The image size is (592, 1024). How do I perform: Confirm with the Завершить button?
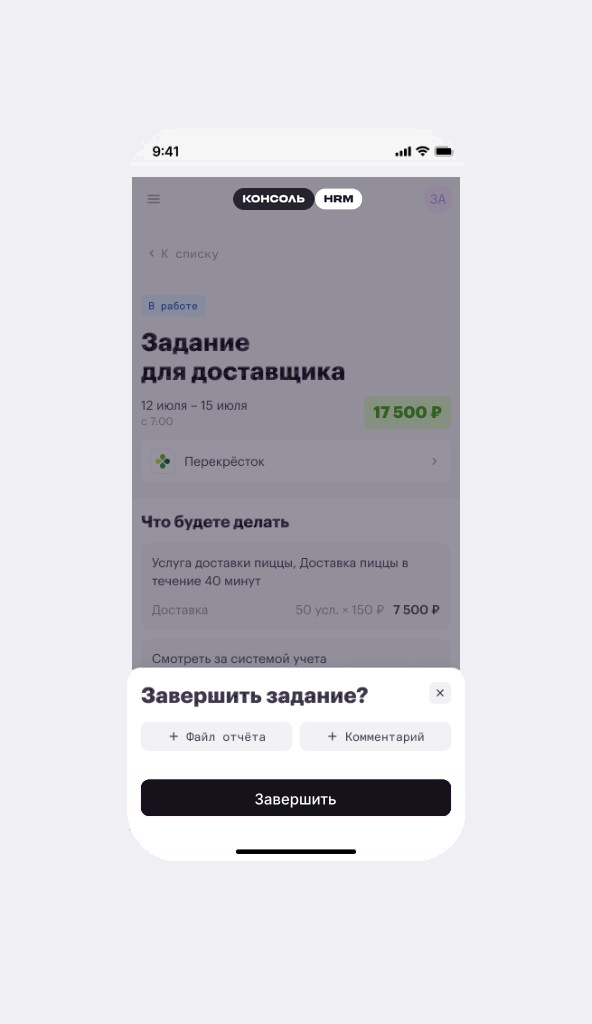(296, 798)
